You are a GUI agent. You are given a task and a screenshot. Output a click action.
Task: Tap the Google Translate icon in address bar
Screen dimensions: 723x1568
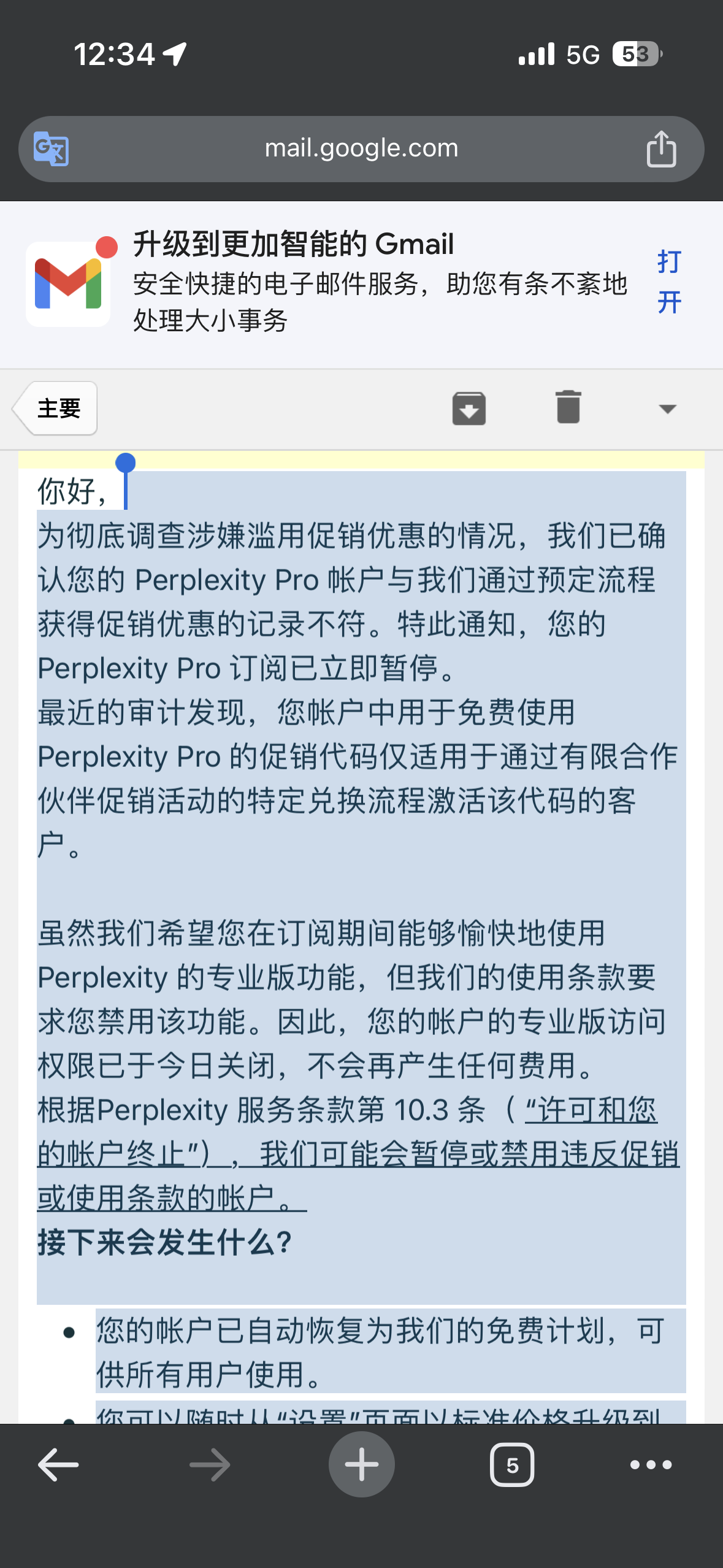pyautogui.click(x=51, y=148)
